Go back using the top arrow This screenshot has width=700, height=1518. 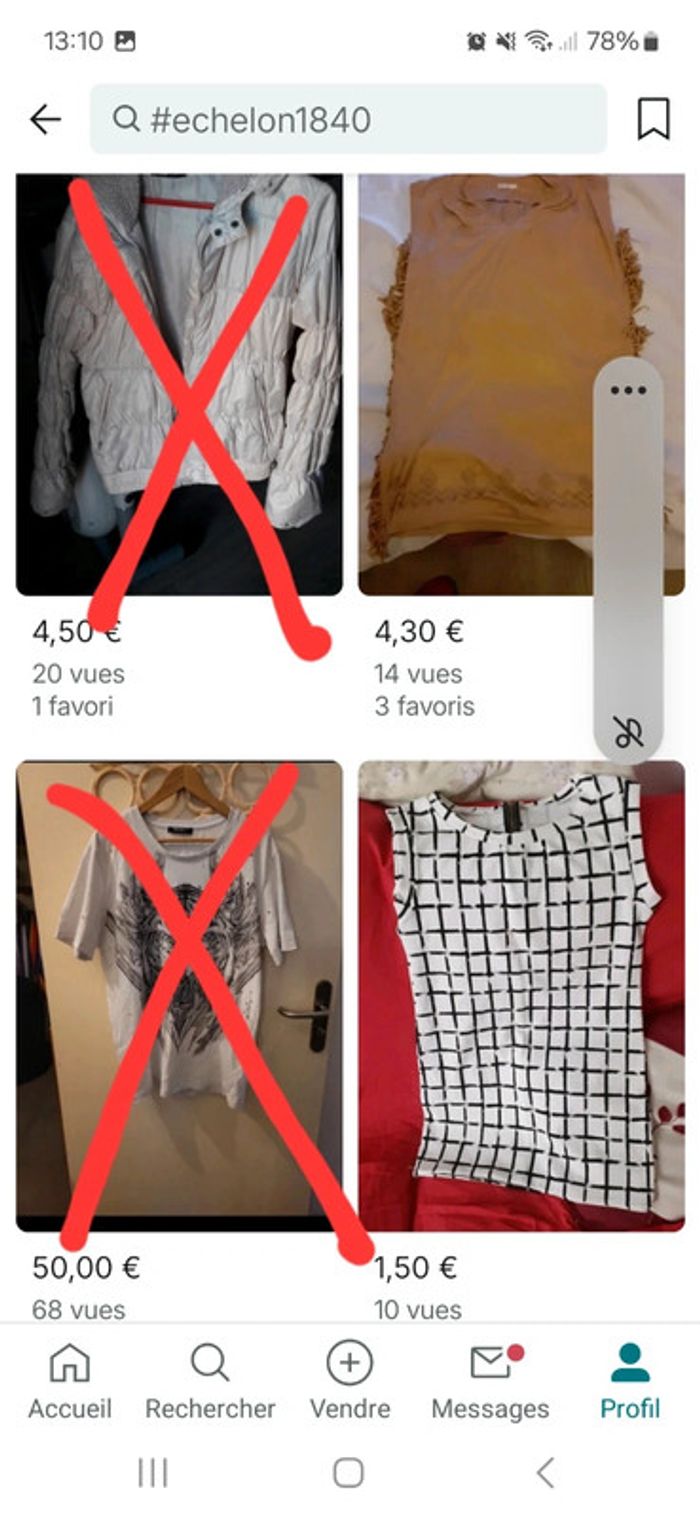pyautogui.click(x=45, y=120)
